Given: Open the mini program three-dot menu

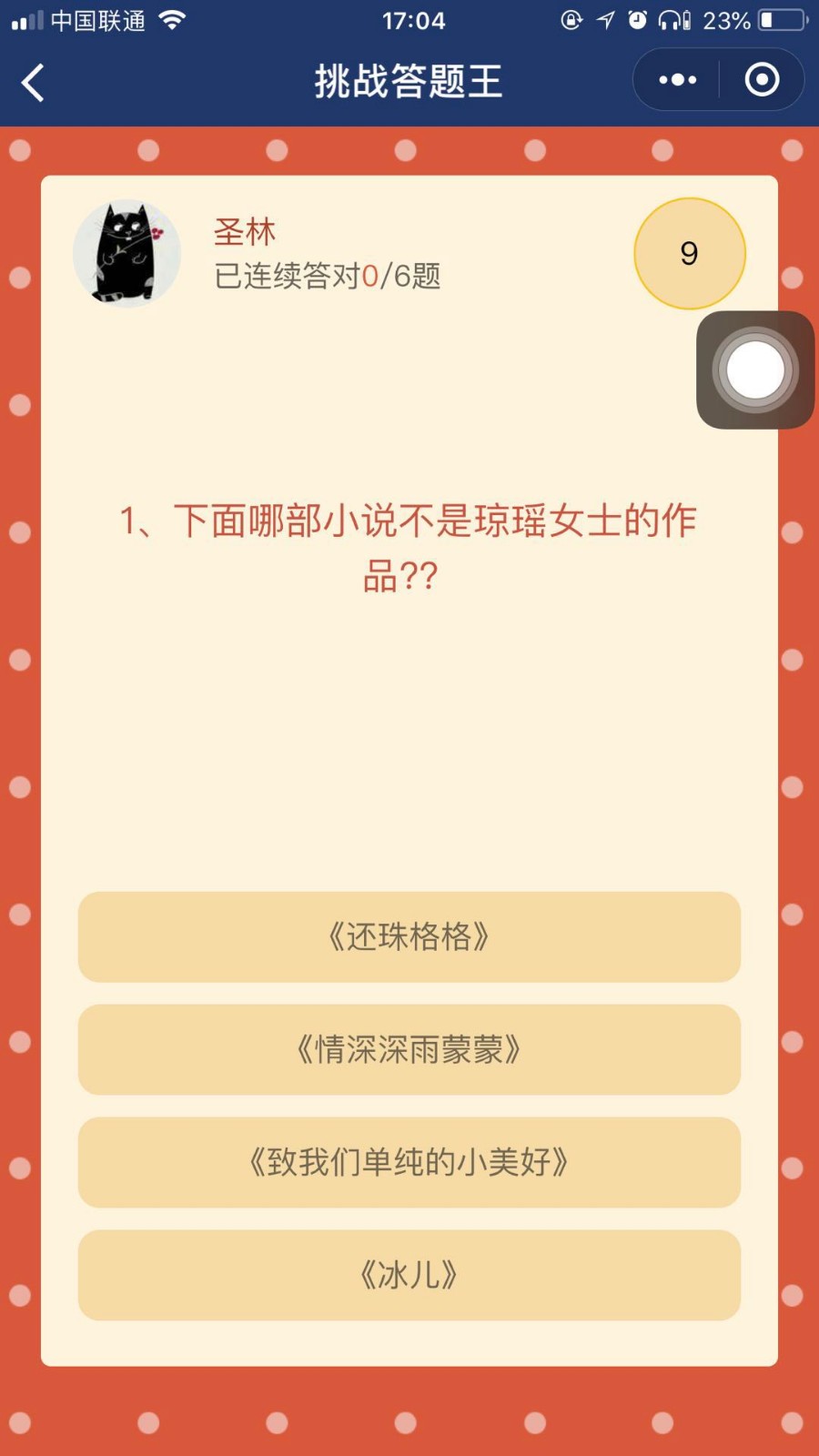Looking at the screenshot, I should coord(677,80).
